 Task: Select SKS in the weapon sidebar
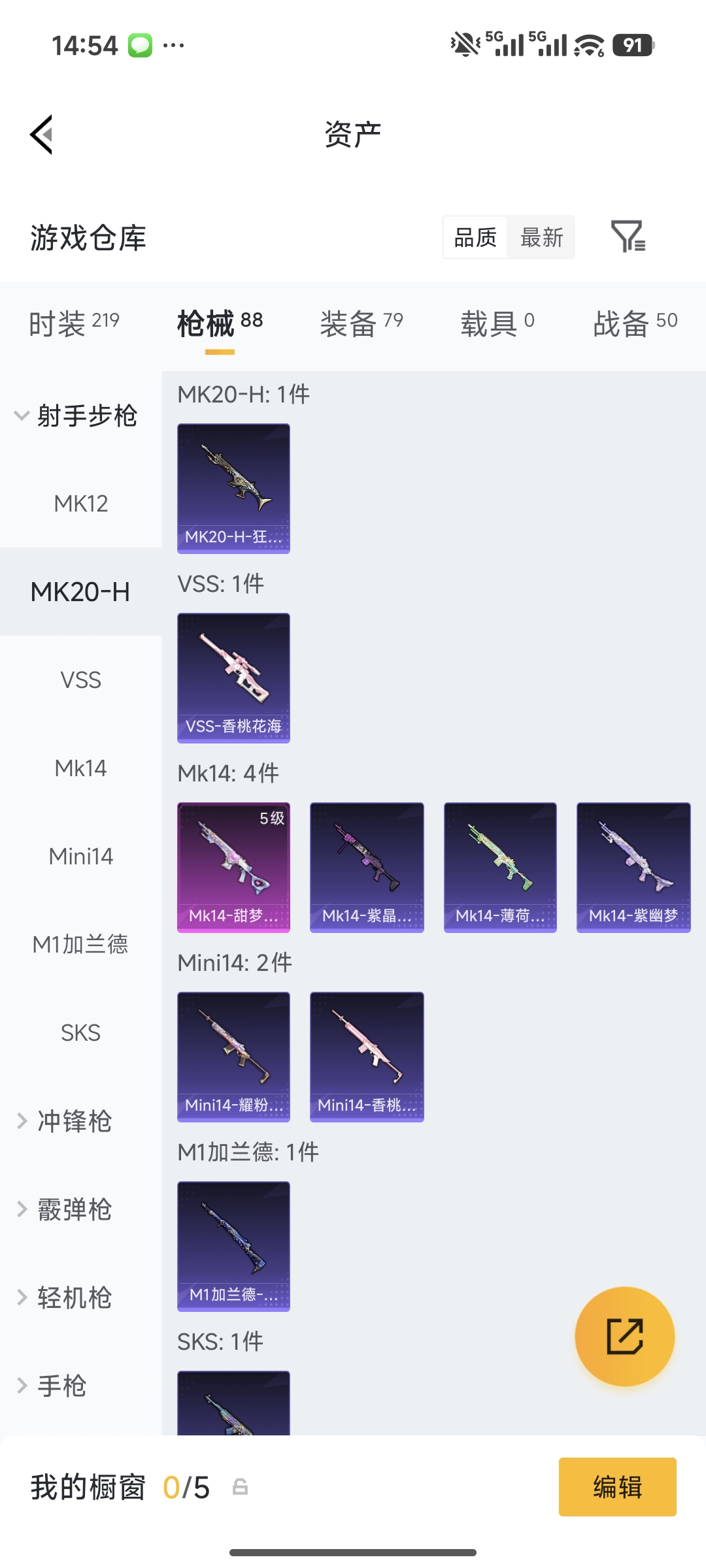[x=80, y=1032]
